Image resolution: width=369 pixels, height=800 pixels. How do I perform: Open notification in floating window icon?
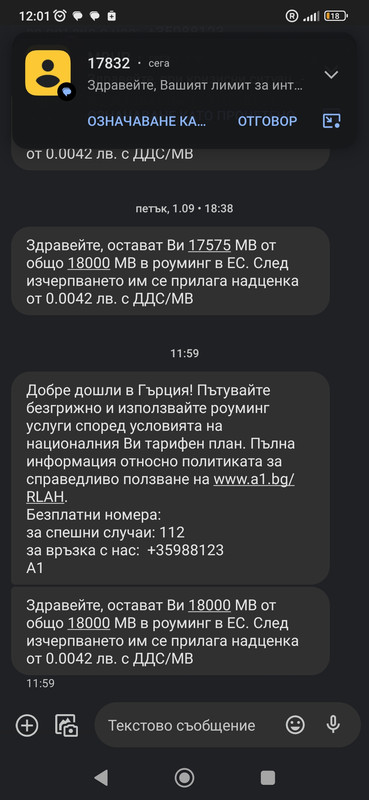(x=332, y=121)
